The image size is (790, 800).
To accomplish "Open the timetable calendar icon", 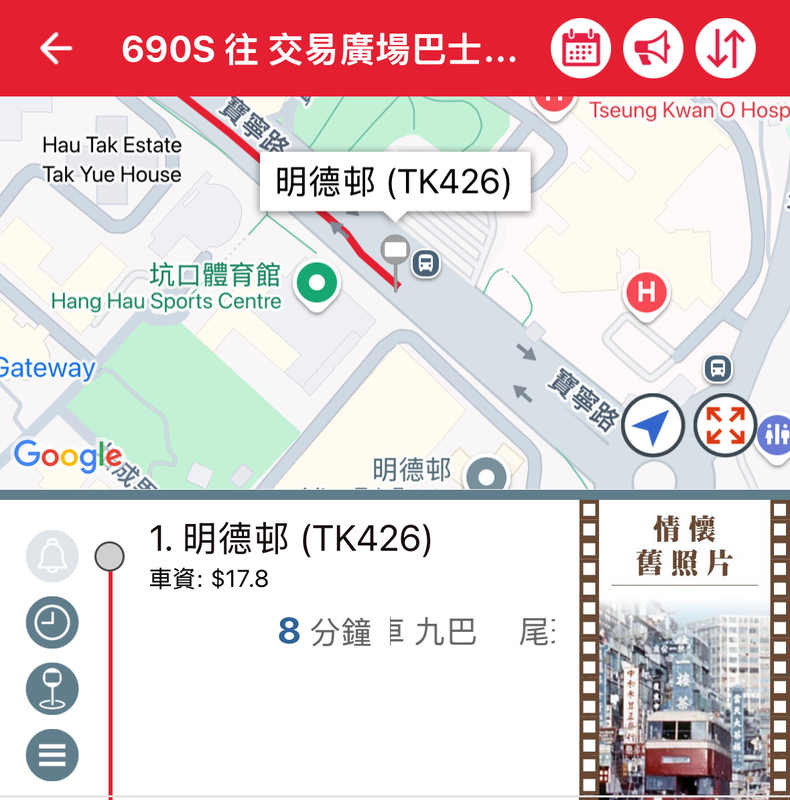I will pyautogui.click(x=581, y=48).
